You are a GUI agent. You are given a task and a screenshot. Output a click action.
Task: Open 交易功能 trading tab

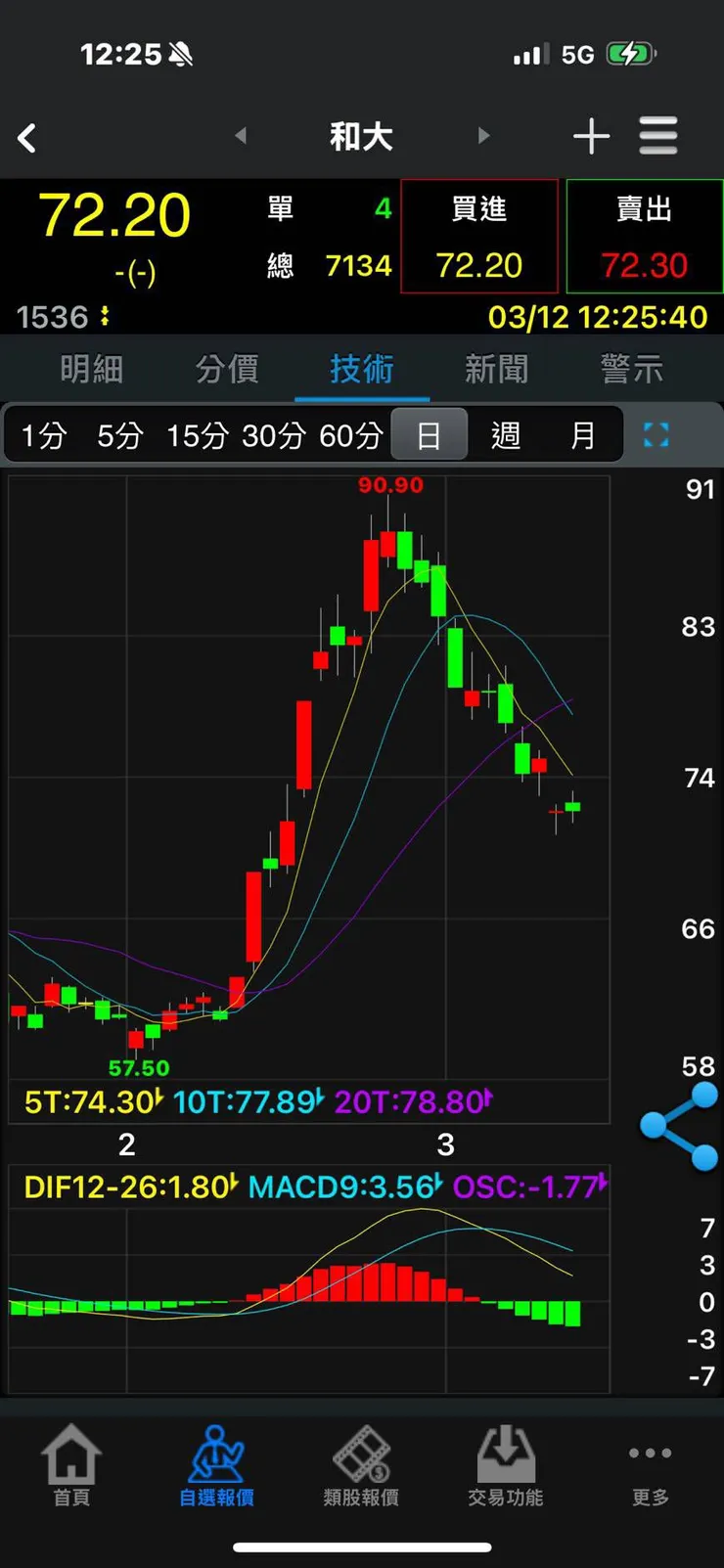tap(505, 1466)
